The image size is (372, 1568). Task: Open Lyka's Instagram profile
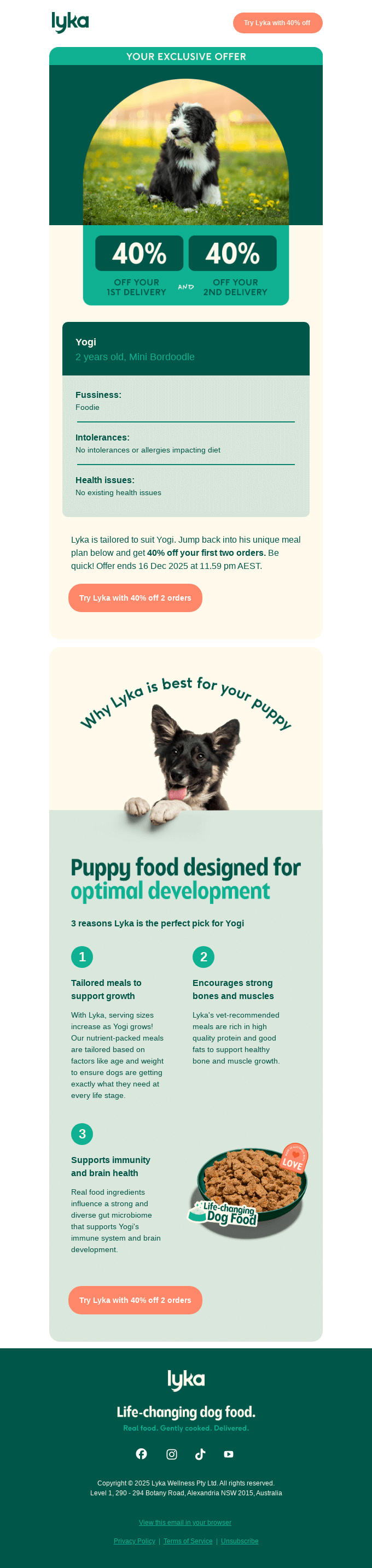172,1454
